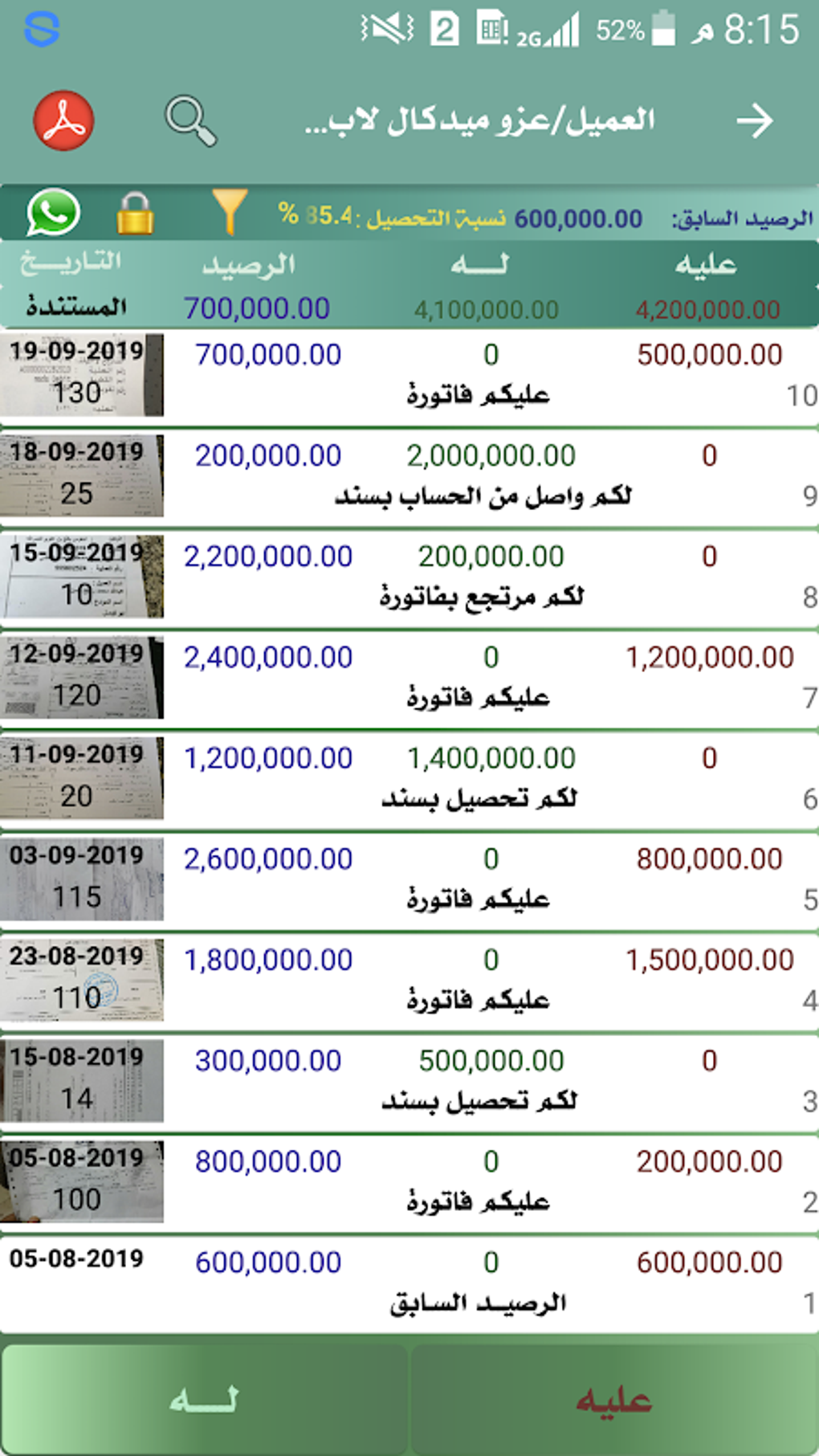Screen dimensions: 819x1456
Task: Open the previous balance entry 1
Action: click(482, 1283)
